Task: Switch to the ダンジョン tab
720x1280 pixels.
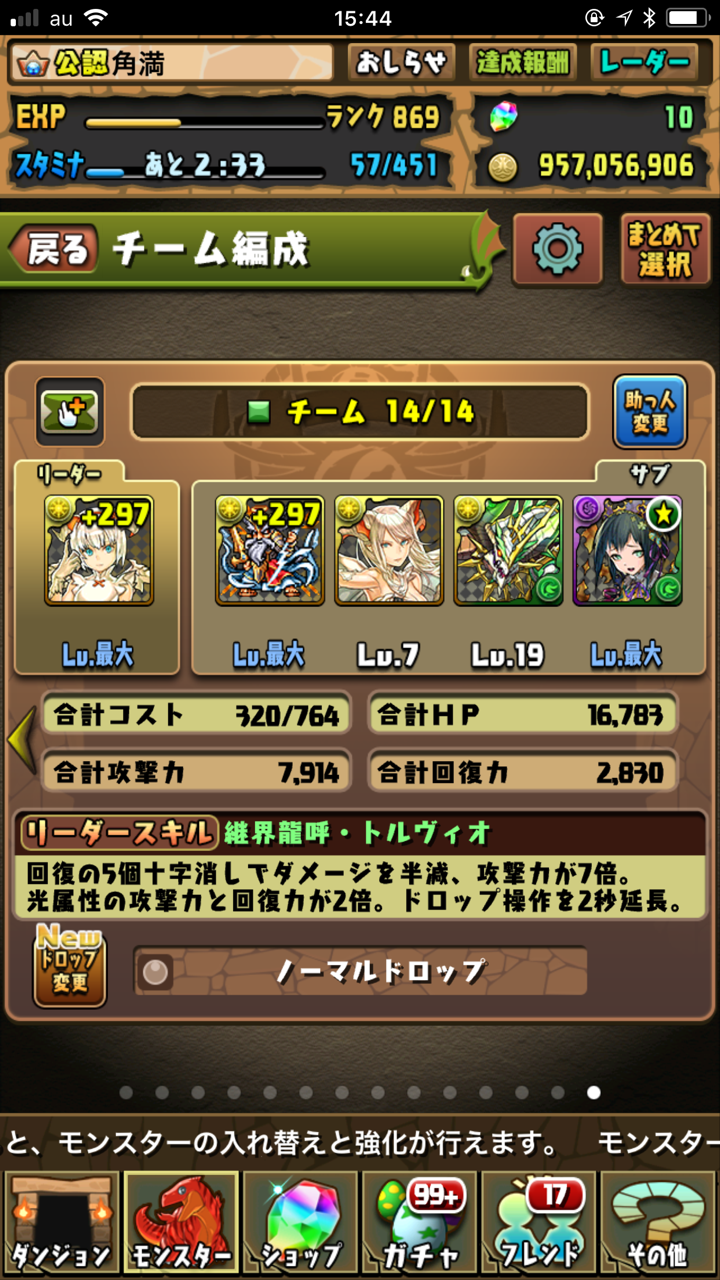Action: click(x=60, y=1224)
